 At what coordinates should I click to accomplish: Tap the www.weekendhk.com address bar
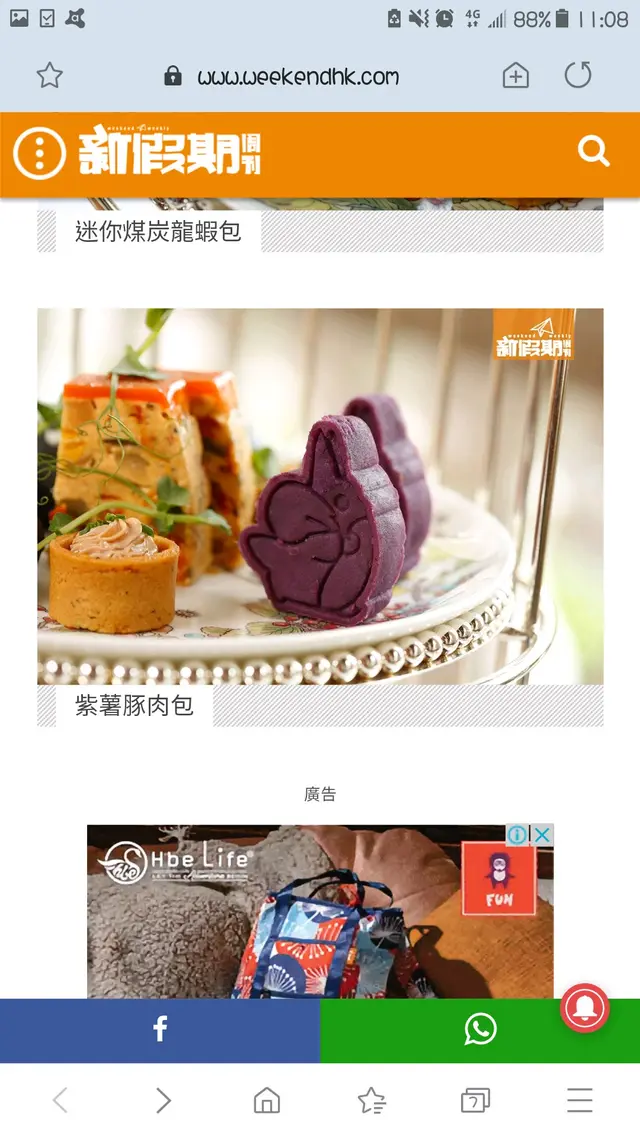298,76
